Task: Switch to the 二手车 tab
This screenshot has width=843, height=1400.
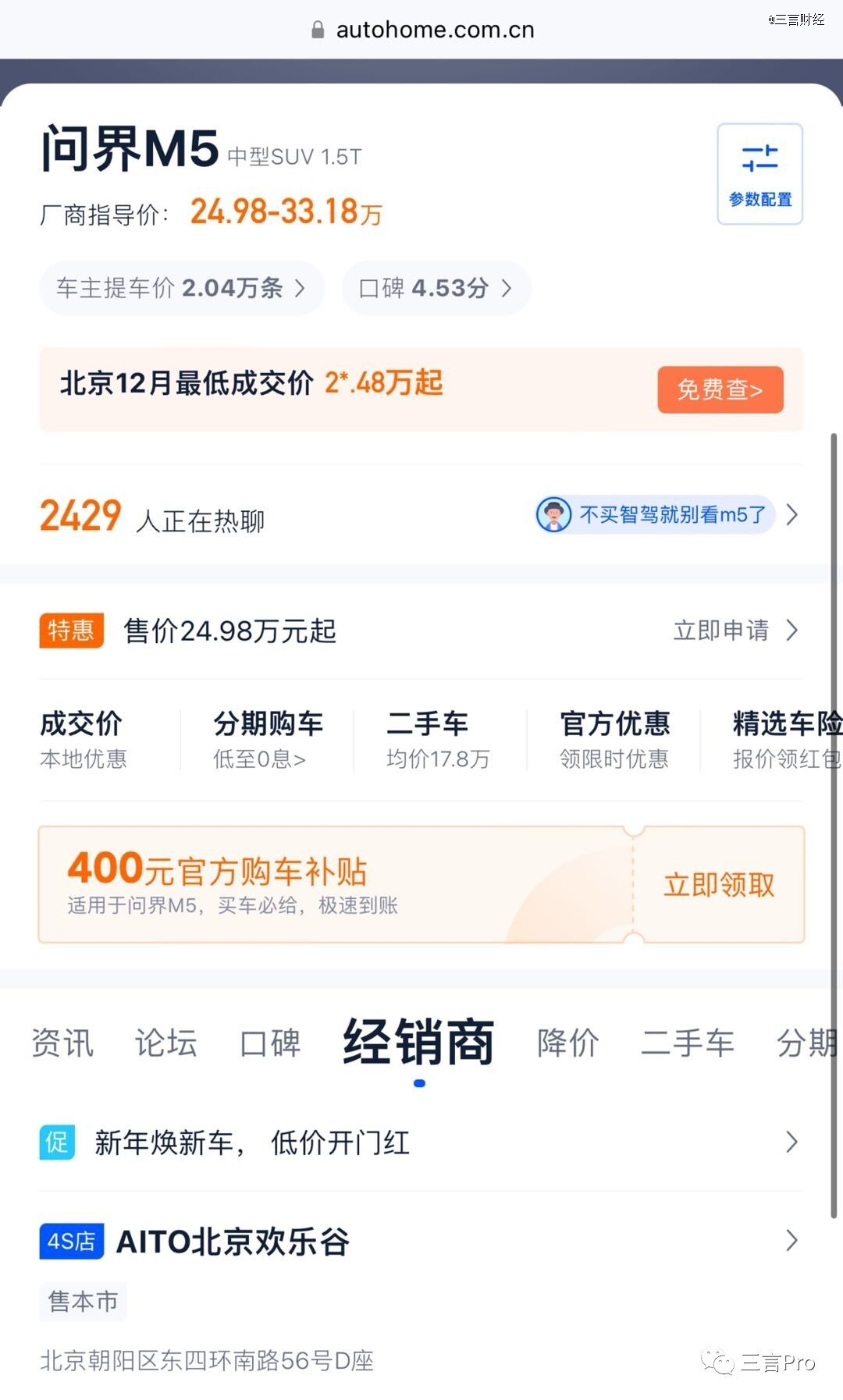Action: [x=687, y=1043]
